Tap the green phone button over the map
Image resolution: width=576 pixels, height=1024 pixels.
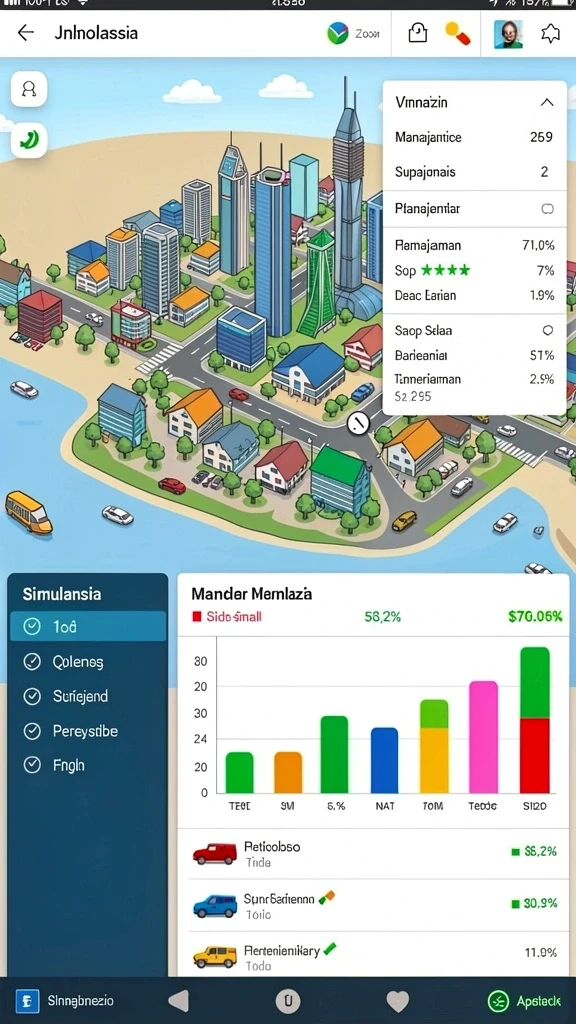click(x=29, y=140)
